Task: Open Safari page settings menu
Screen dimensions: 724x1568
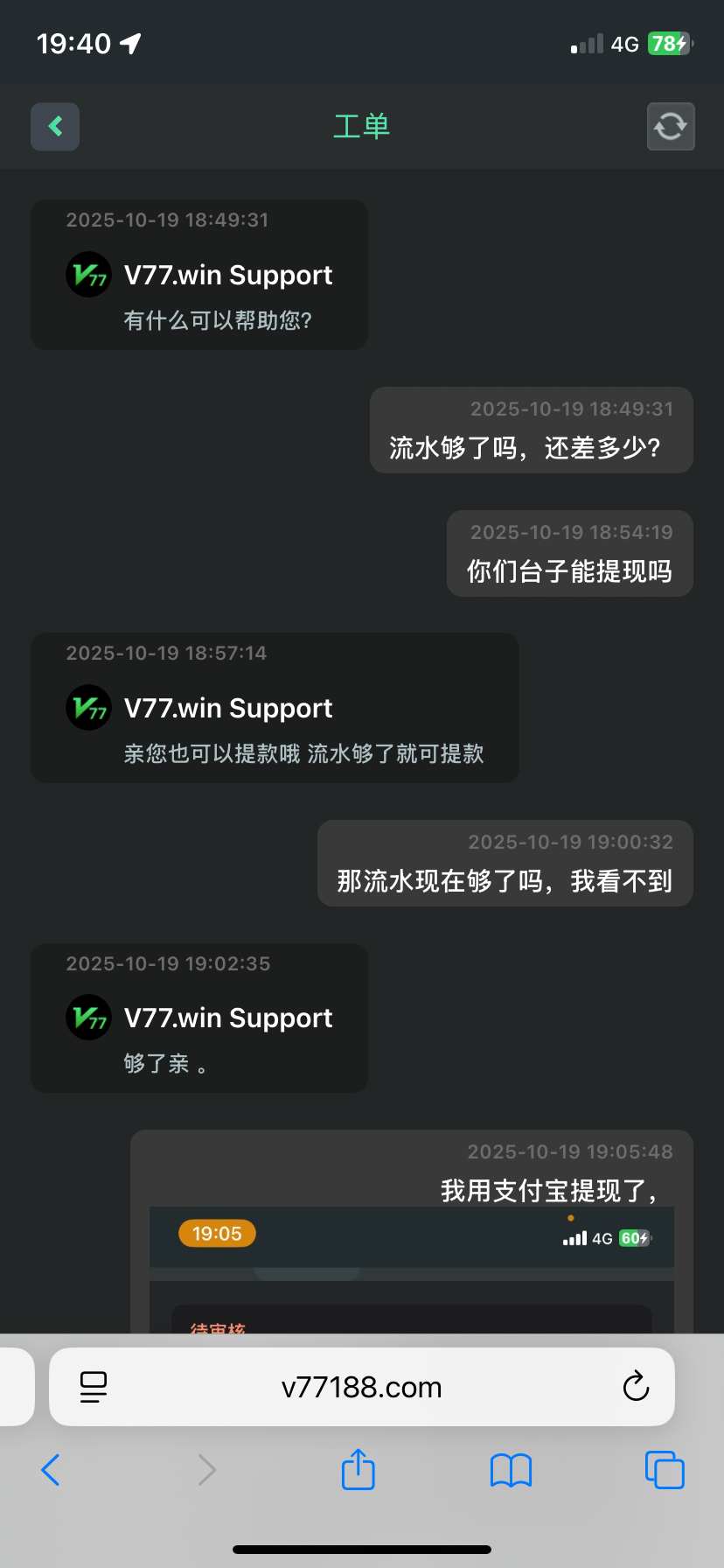Action: 94,1387
